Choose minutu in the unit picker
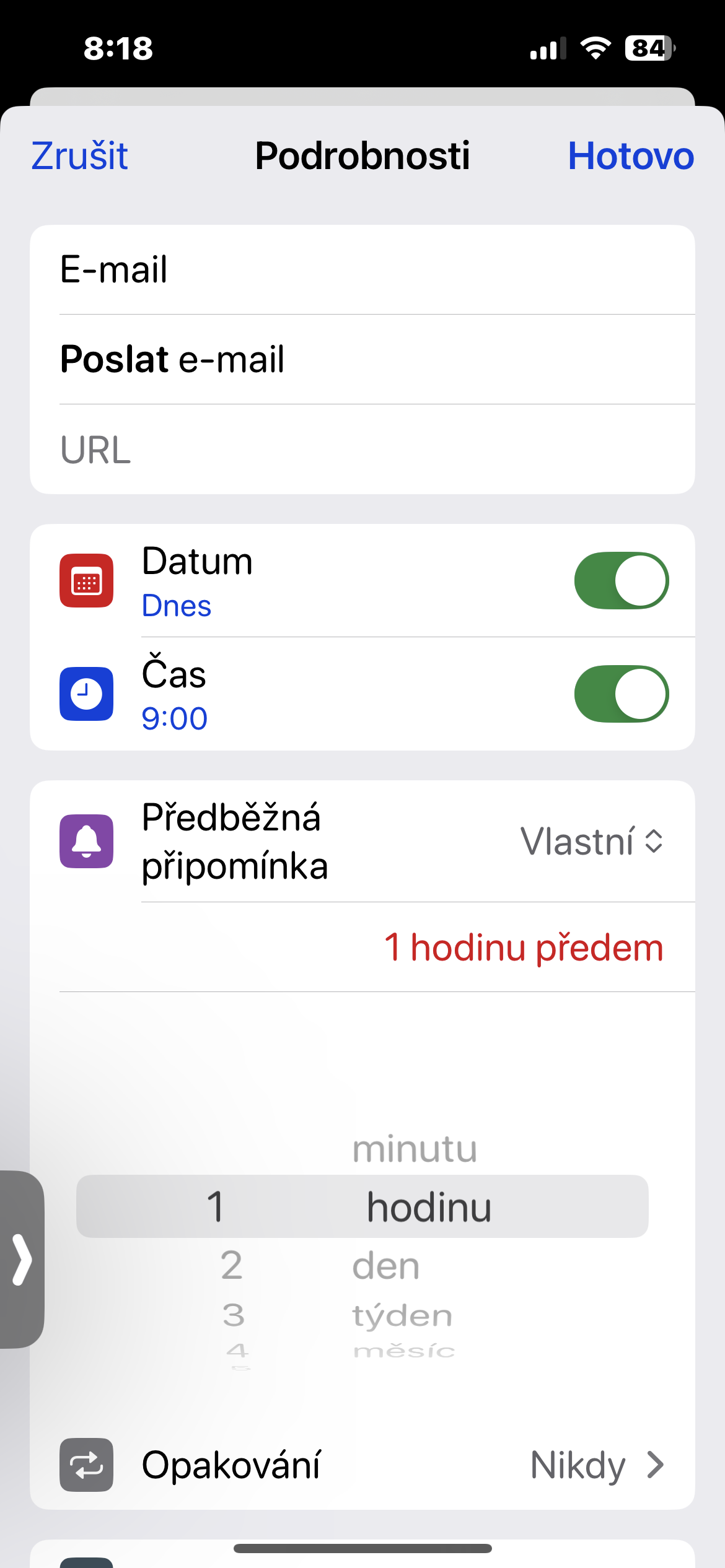 [x=414, y=1149]
